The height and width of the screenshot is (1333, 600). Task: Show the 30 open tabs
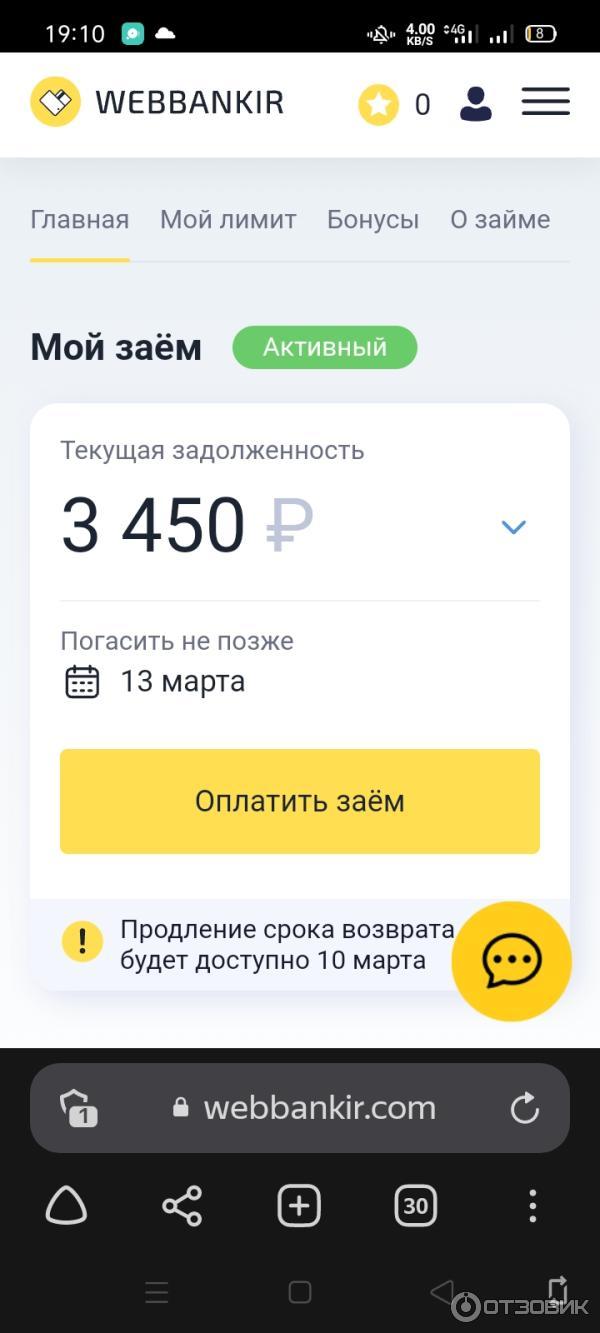415,1206
